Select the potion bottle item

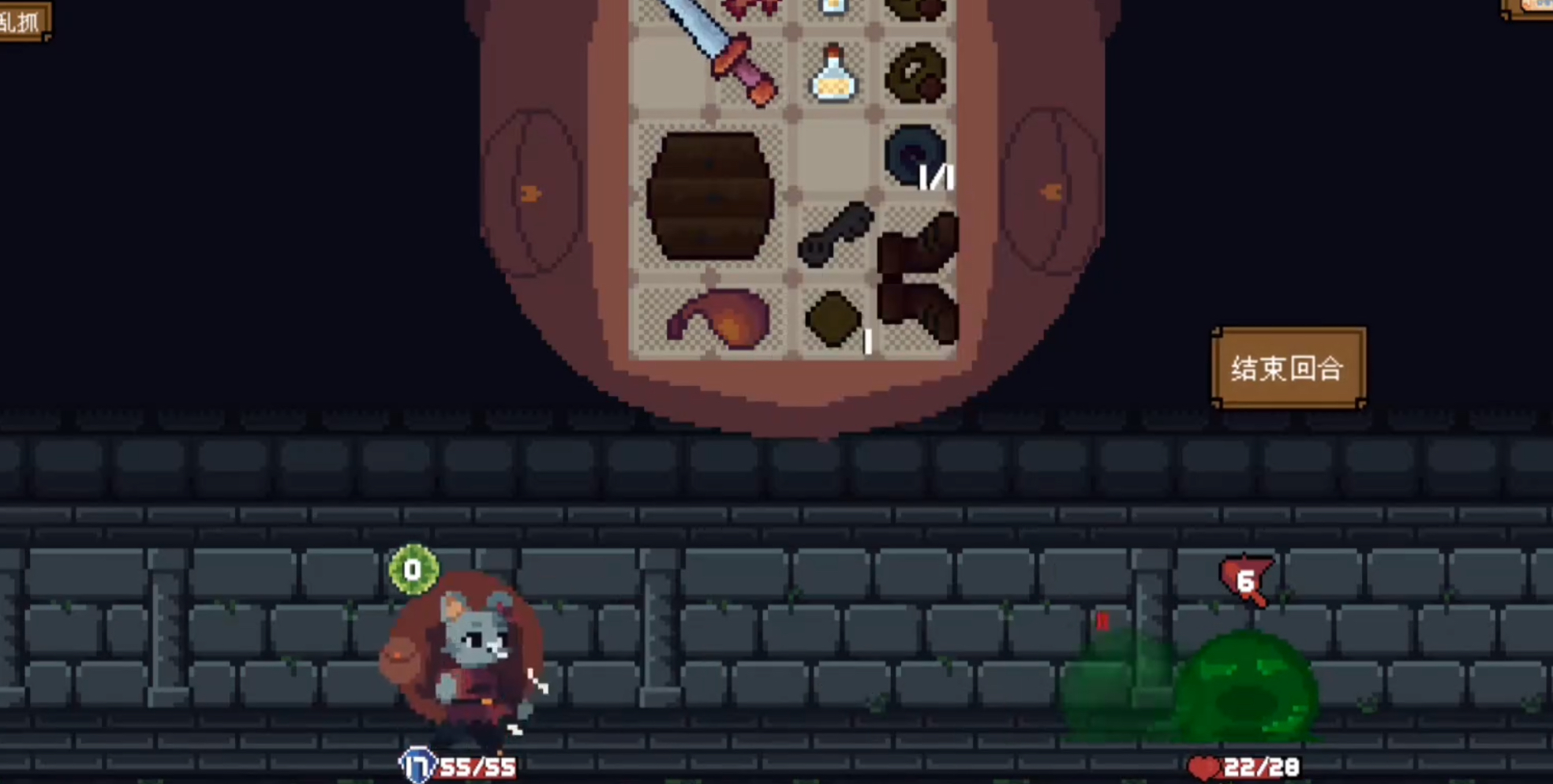pos(833,77)
